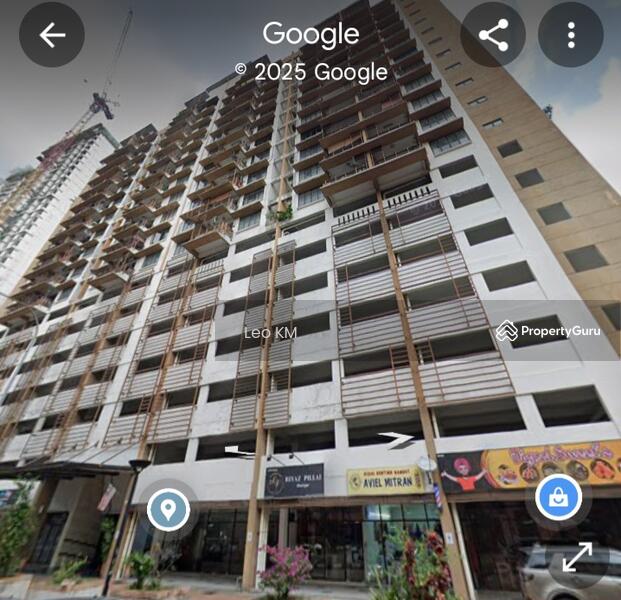Expand the view to fullscreen
The height and width of the screenshot is (600, 621).
point(577,557)
